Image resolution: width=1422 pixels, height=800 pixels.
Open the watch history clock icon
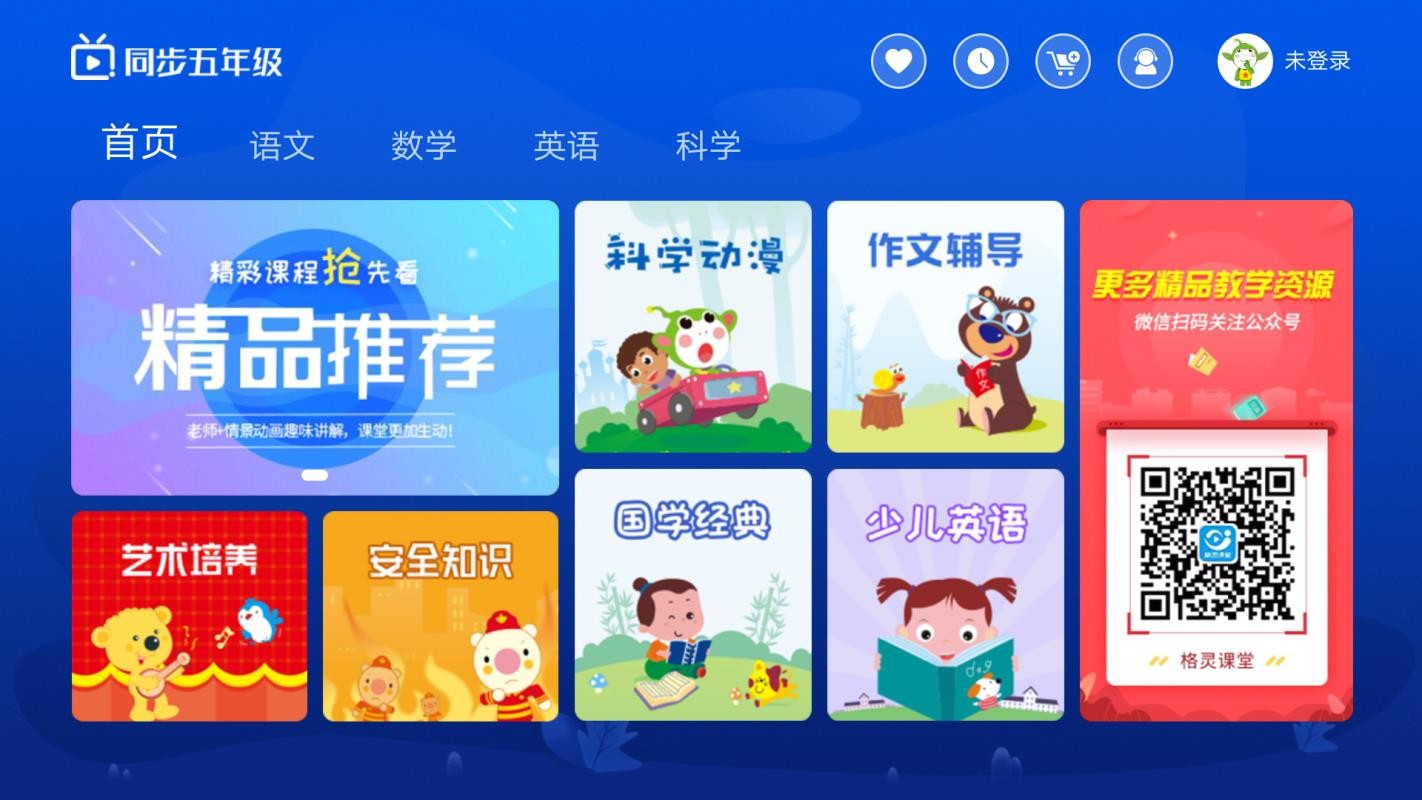coord(980,62)
